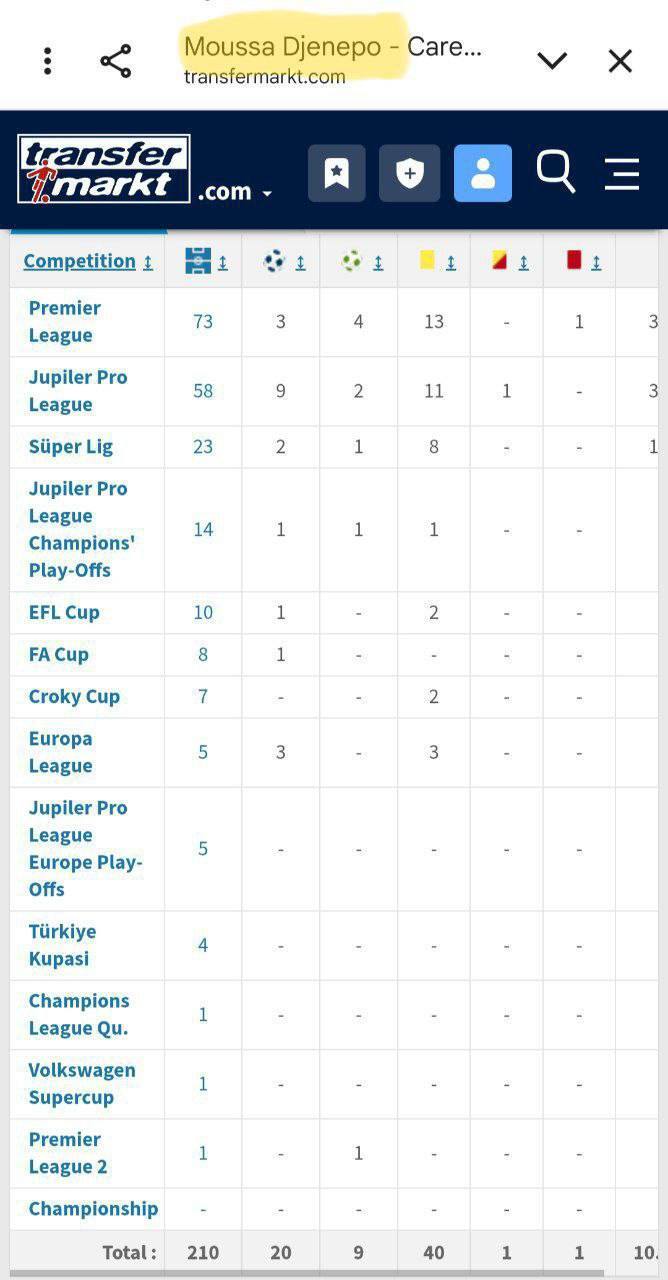Open the EFL Cup competition link
Screen dimensions: 668x1280
pyautogui.click(x=64, y=612)
